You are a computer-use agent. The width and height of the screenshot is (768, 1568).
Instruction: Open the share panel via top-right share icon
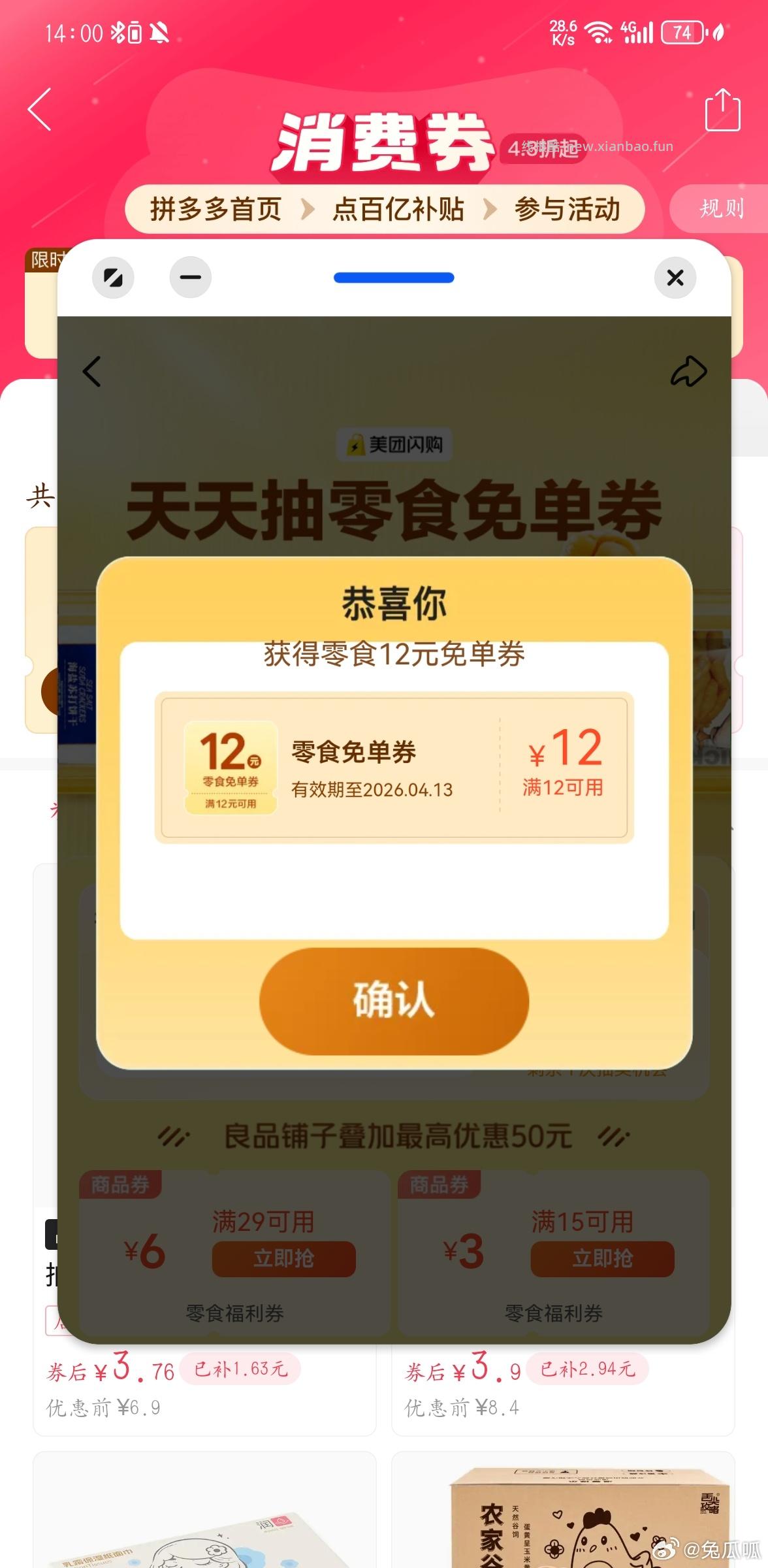(x=724, y=110)
